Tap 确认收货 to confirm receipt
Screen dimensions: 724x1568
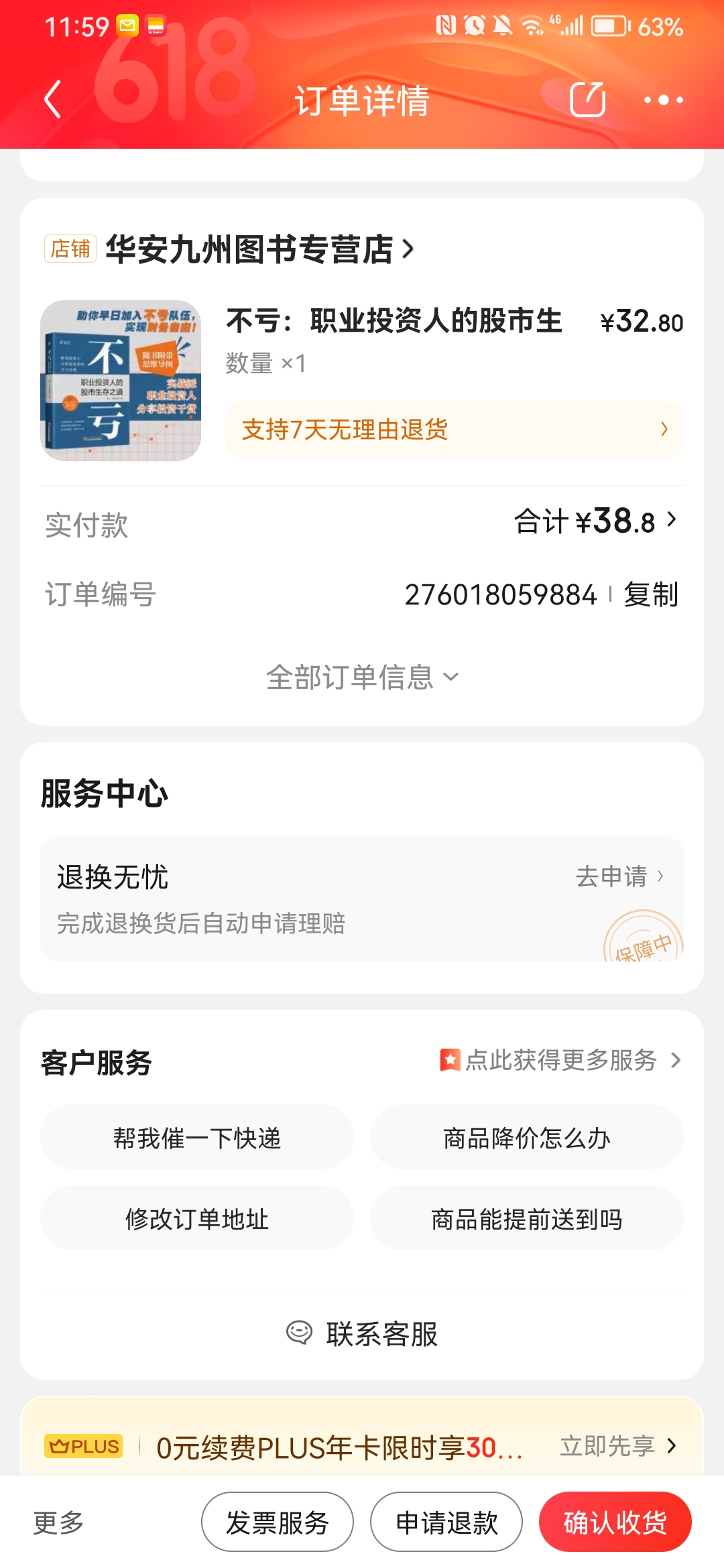(615, 1522)
